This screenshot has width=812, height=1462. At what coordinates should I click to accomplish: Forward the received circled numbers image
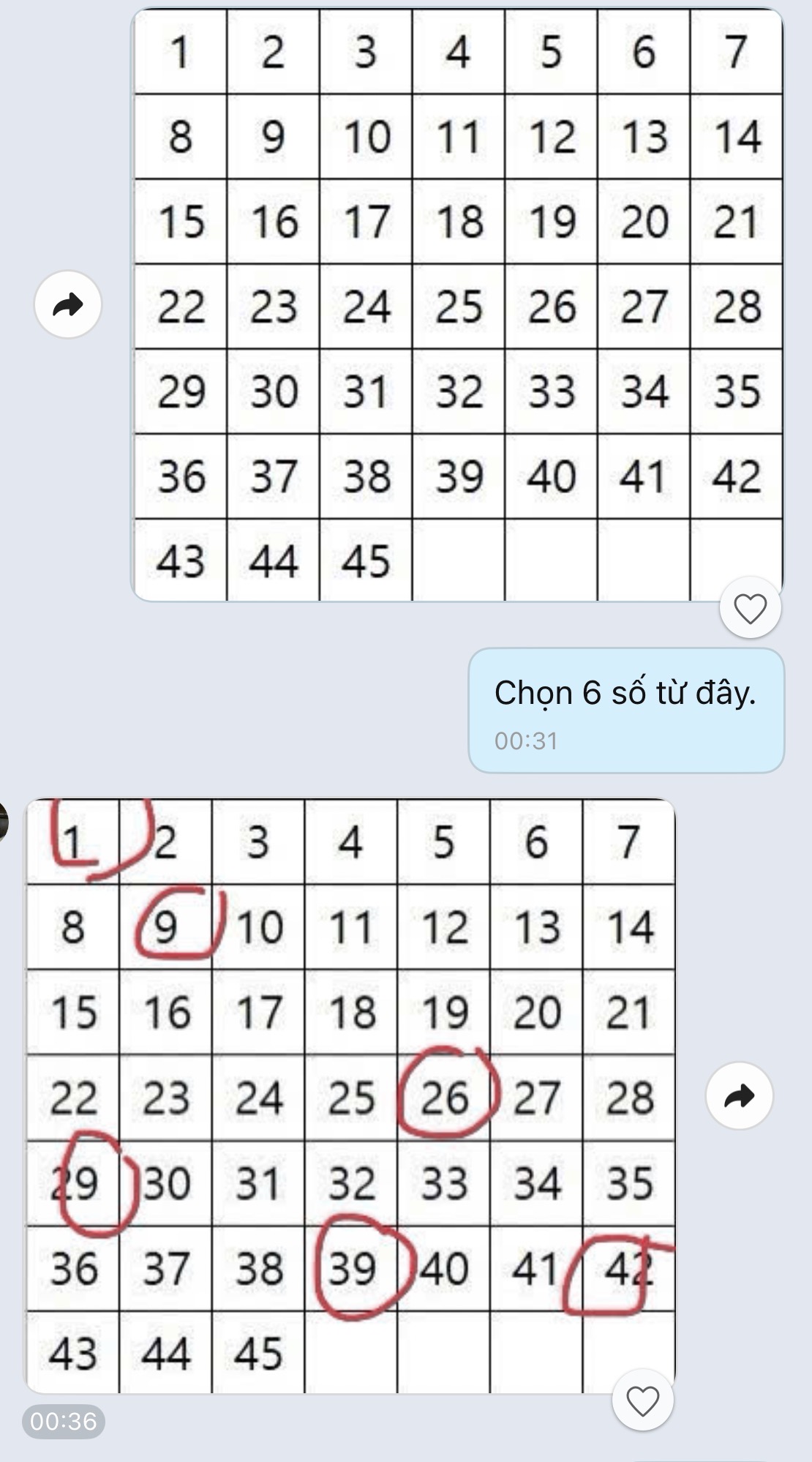tap(739, 1095)
